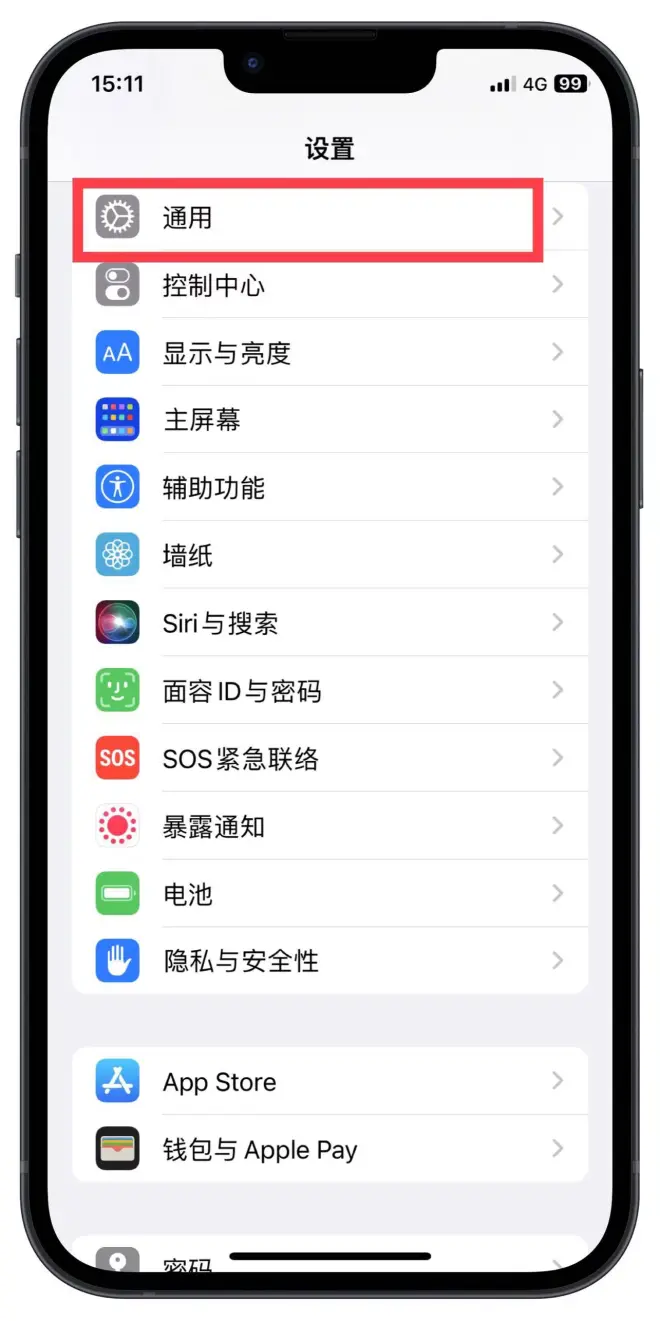Open 电池 settings
Screen dimensions: 660x1321
pos(330,893)
